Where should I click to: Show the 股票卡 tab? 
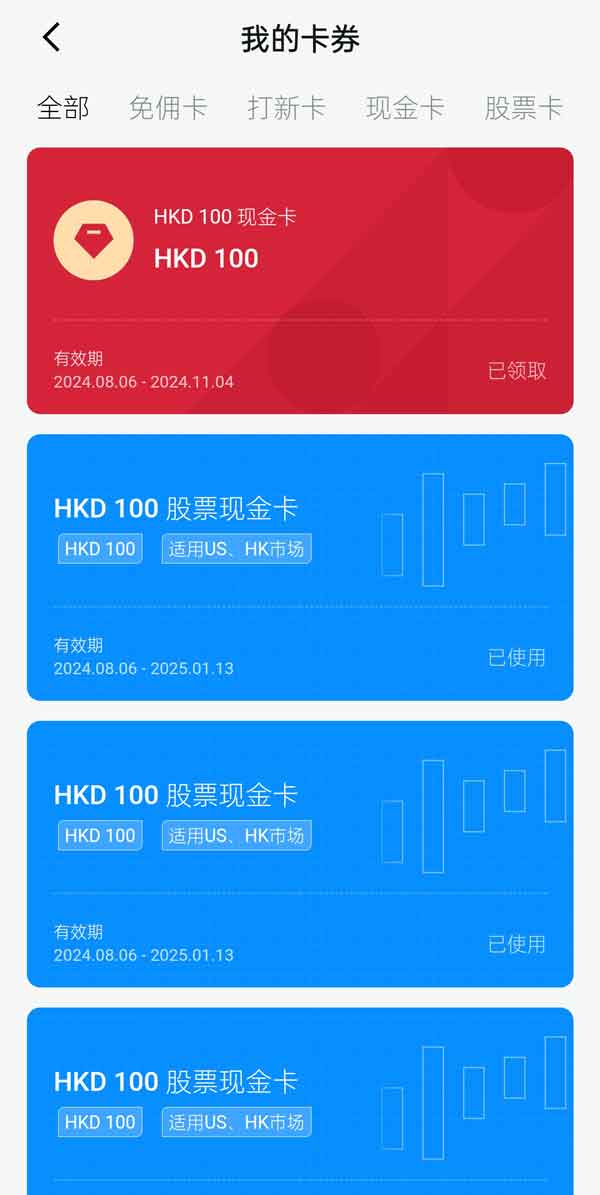tap(523, 108)
